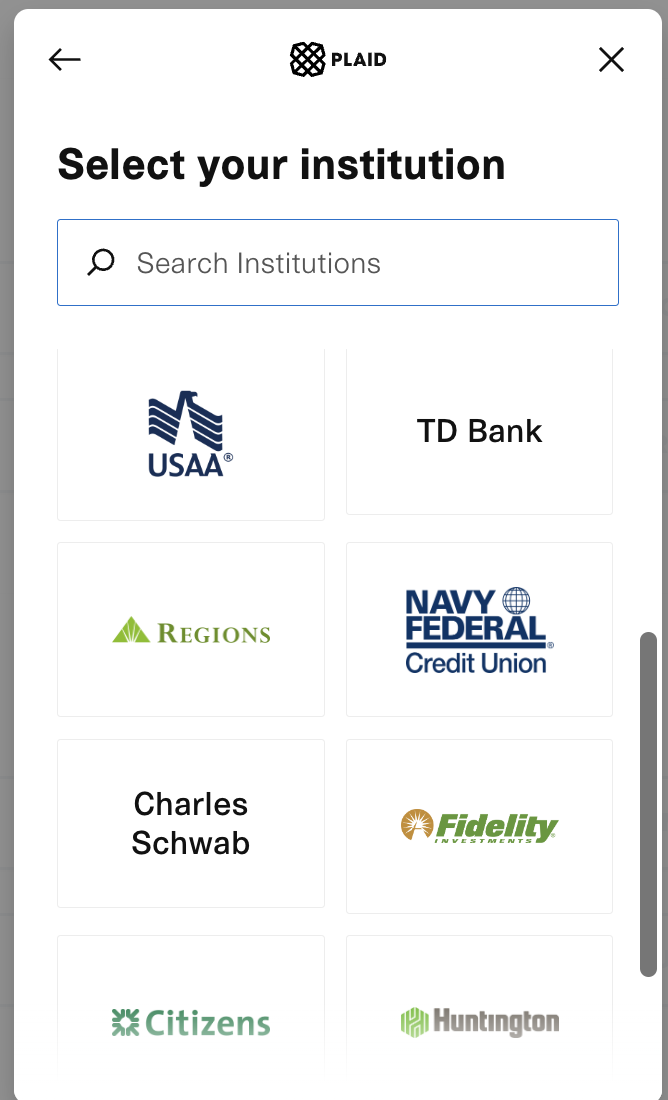This screenshot has height=1100, width=668.
Task: Tap the Huntington tile
Action: [479, 1010]
